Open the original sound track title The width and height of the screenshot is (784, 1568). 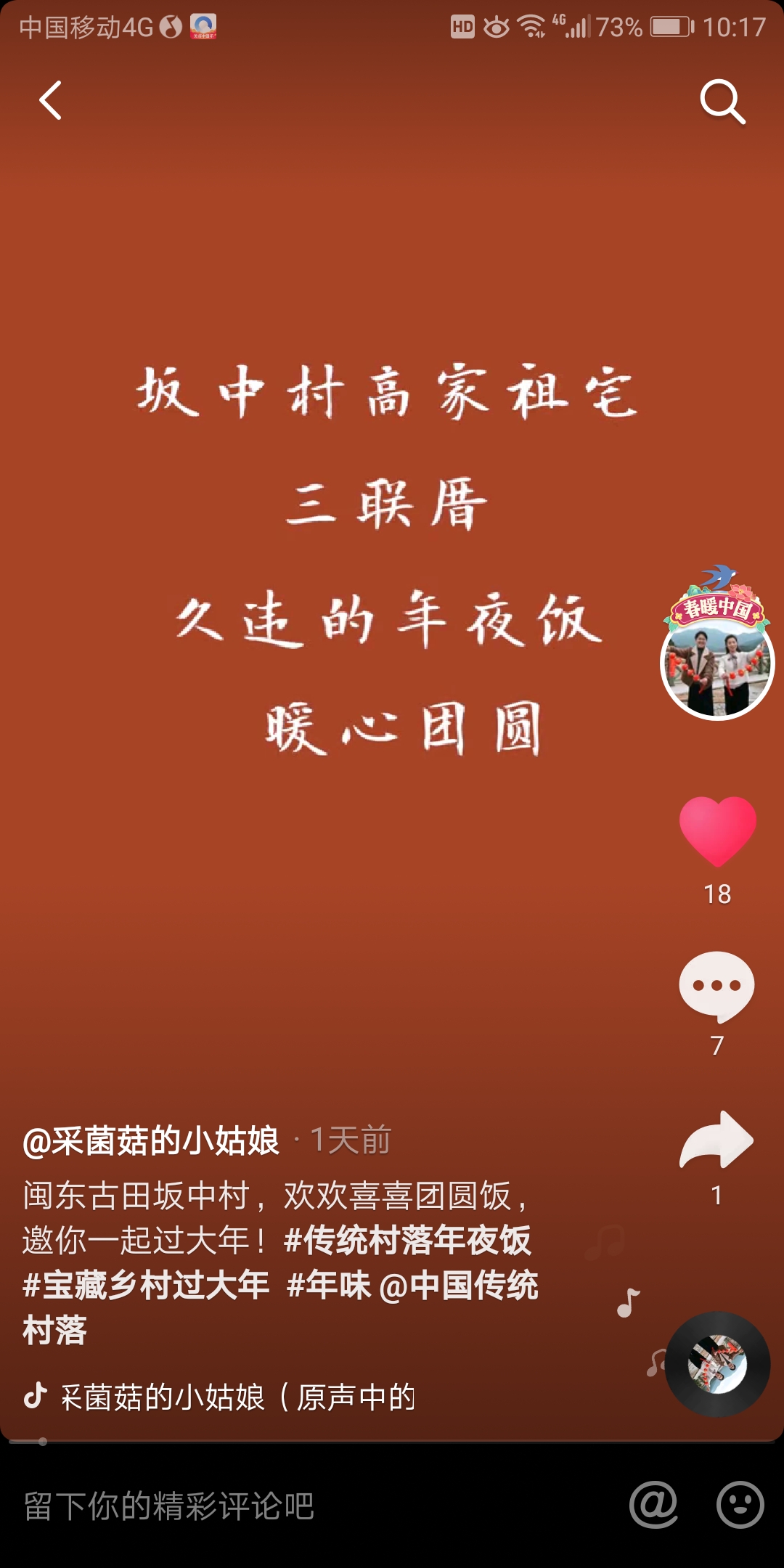[237, 1397]
